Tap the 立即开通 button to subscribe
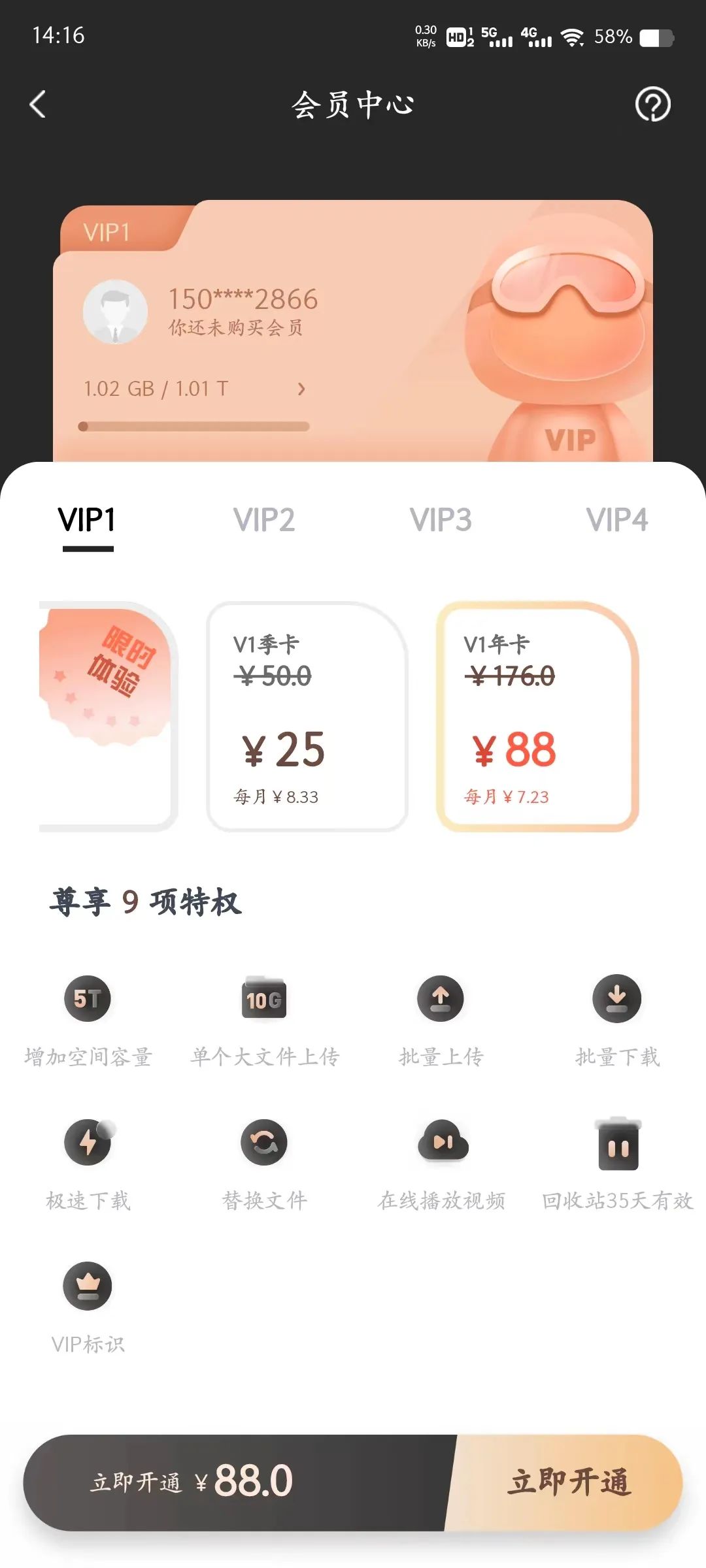This screenshot has height=1568, width=706. point(567,1482)
